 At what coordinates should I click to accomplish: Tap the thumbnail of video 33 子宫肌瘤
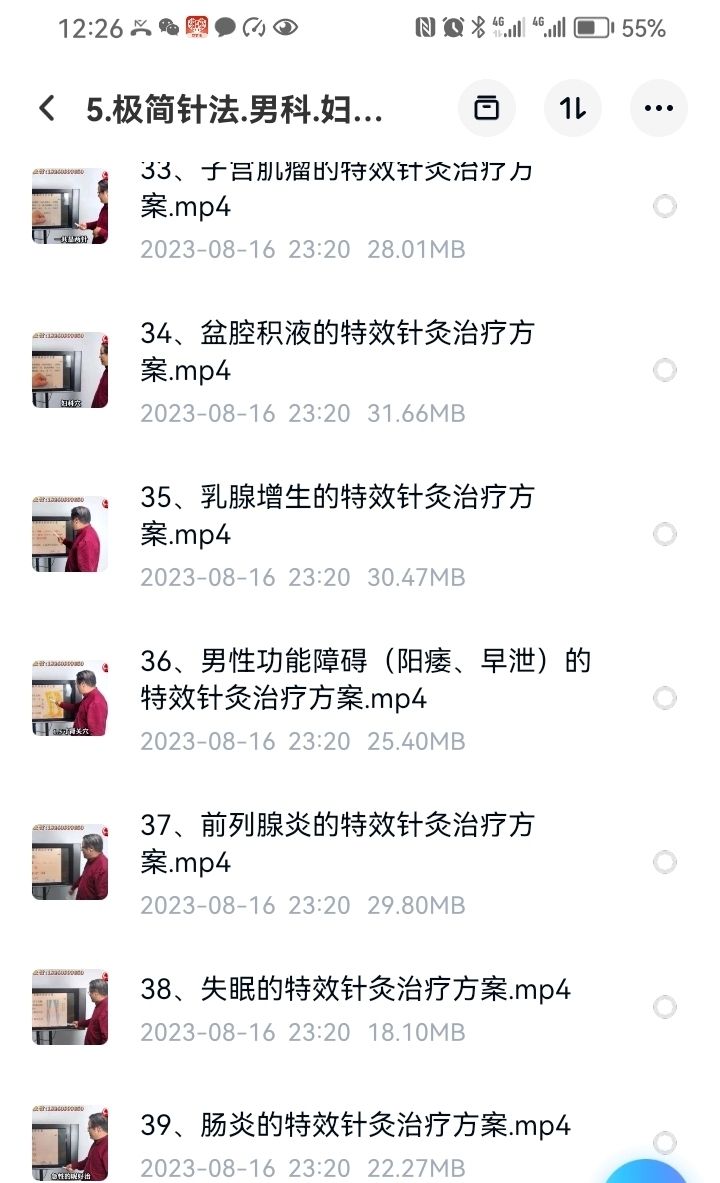click(x=69, y=206)
